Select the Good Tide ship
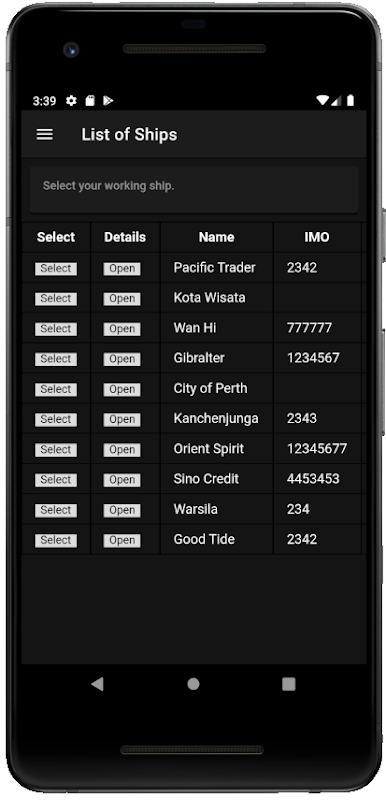The image size is (386, 800). [x=56, y=541]
